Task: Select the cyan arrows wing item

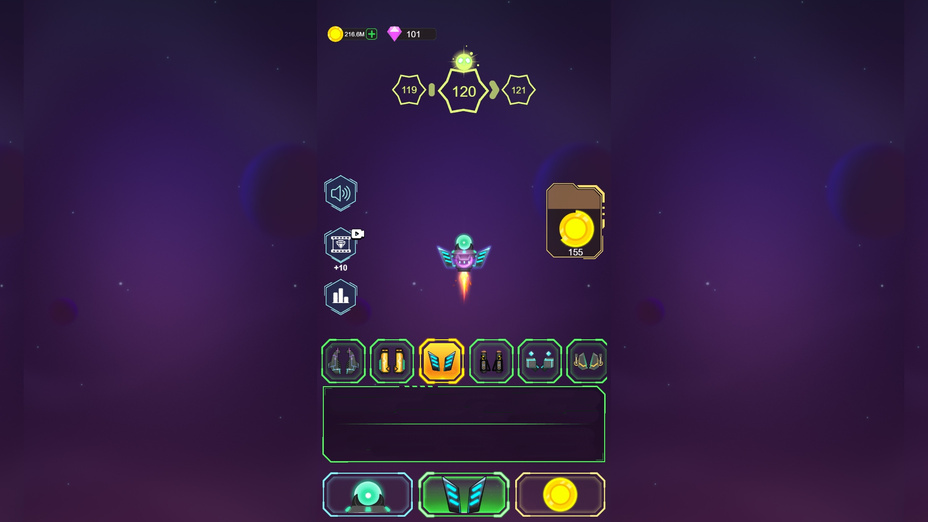Action: point(540,361)
